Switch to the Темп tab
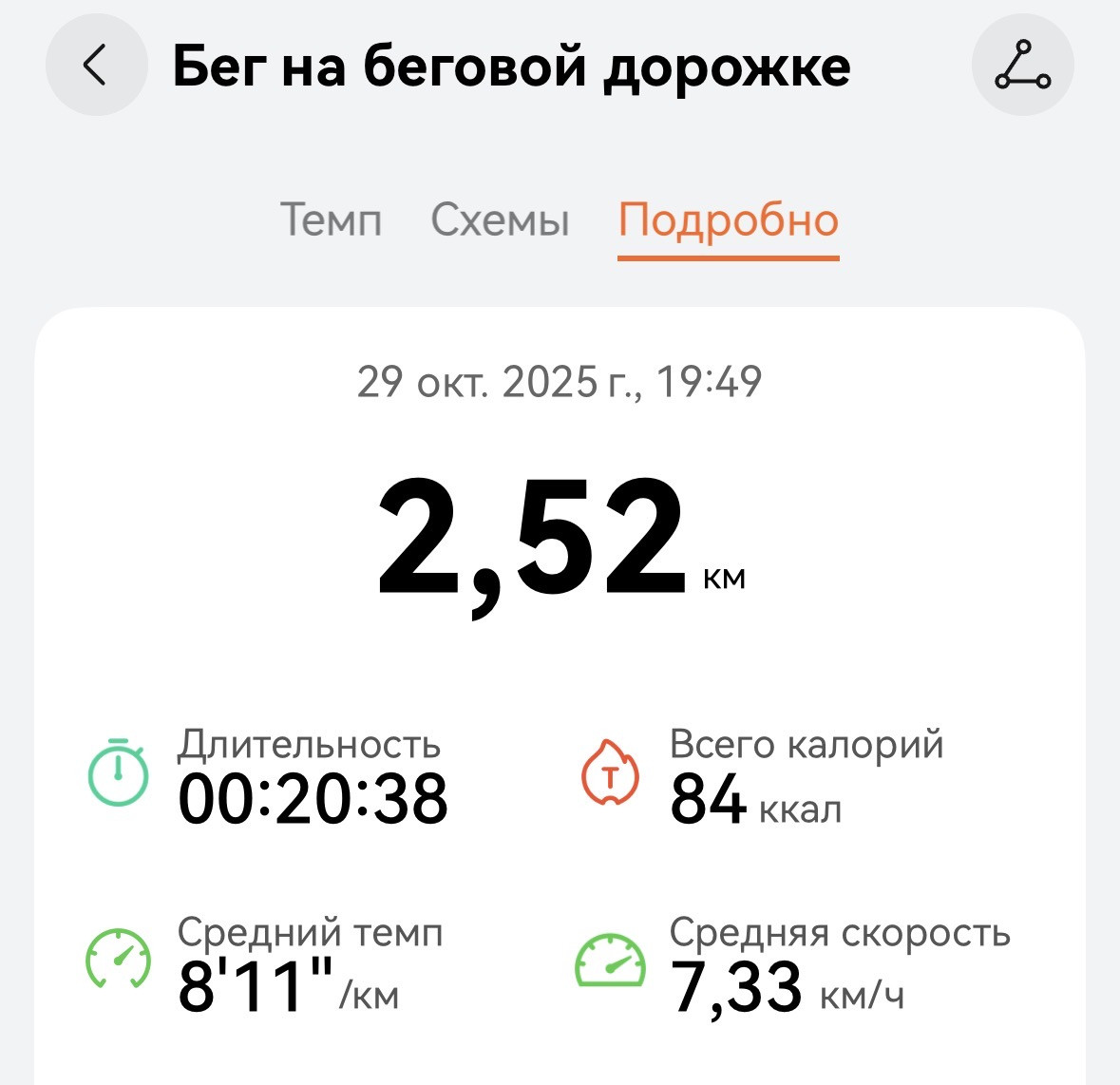This screenshot has height=1085, width=1120. tap(331, 219)
